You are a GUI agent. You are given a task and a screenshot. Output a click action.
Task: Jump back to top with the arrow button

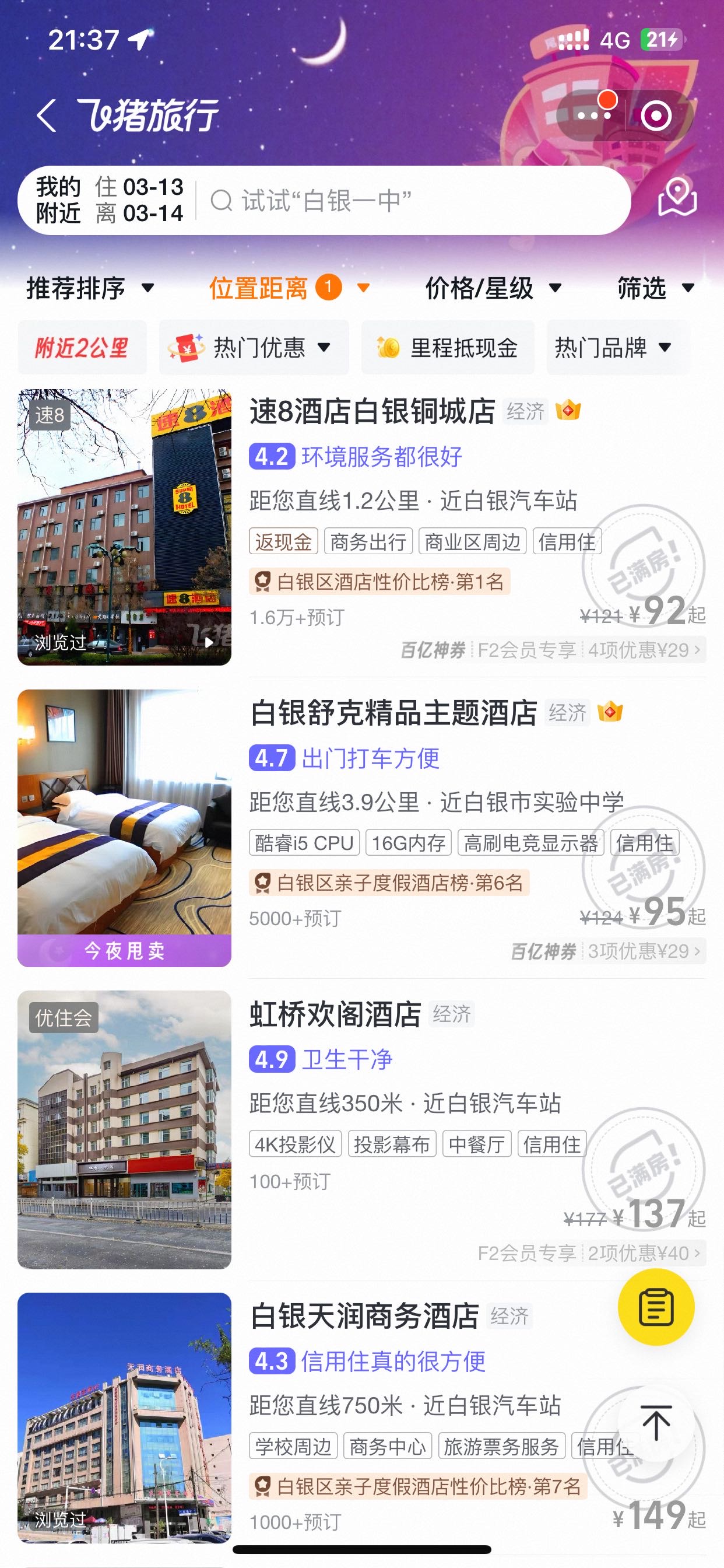tap(656, 1423)
